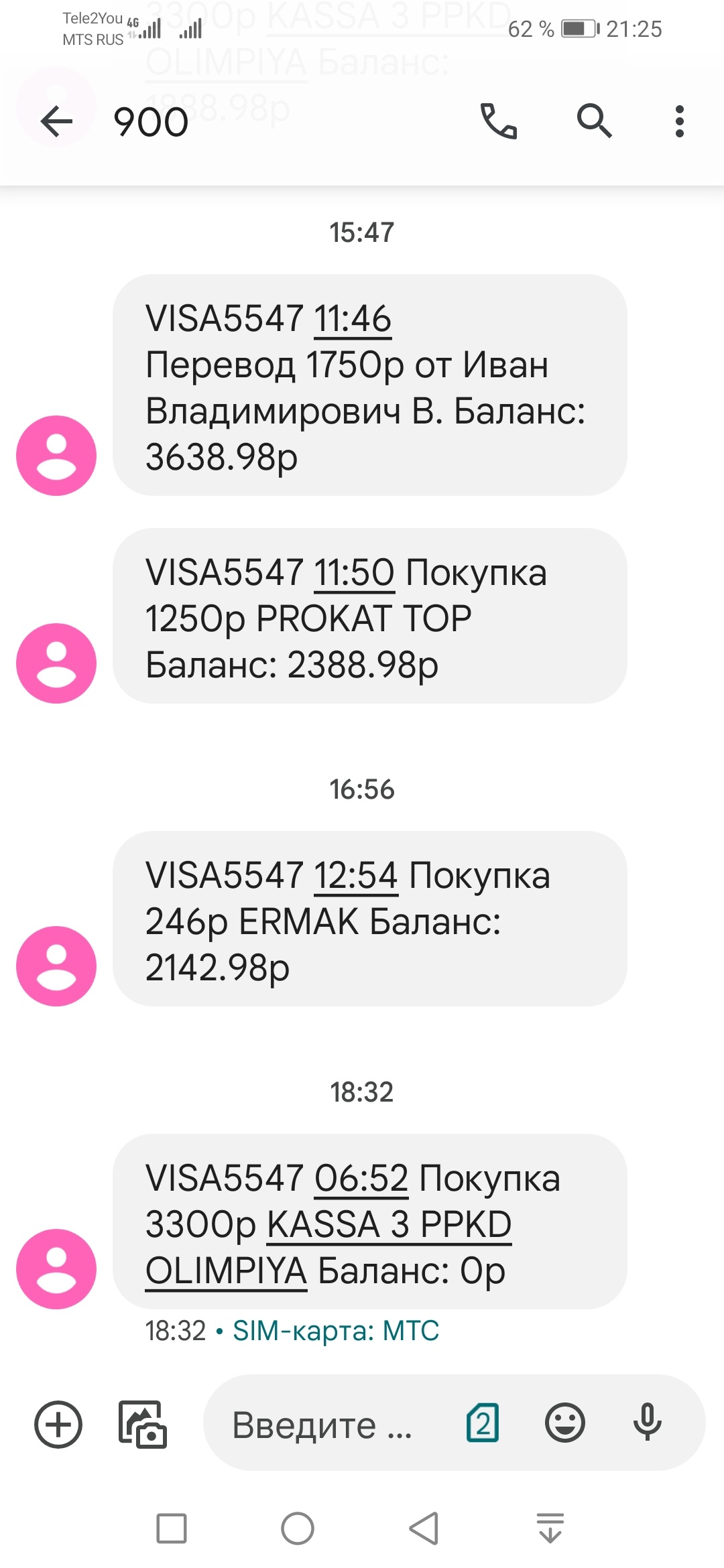Open the plus attachment menu
The height and width of the screenshot is (1568, 724).
pyautogui.click(x=58, y=1424)
